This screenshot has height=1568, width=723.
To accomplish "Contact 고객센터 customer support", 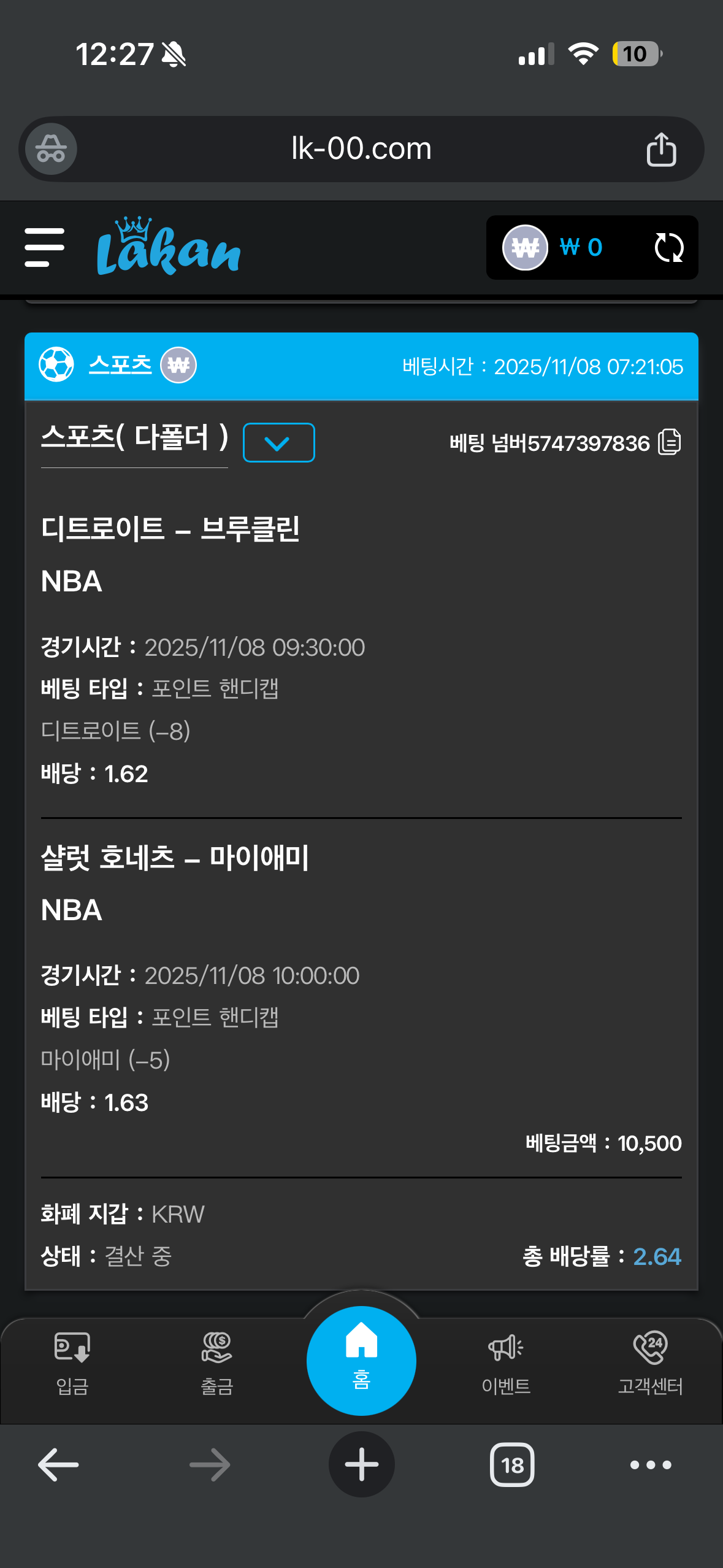I will click(650, 1362).
